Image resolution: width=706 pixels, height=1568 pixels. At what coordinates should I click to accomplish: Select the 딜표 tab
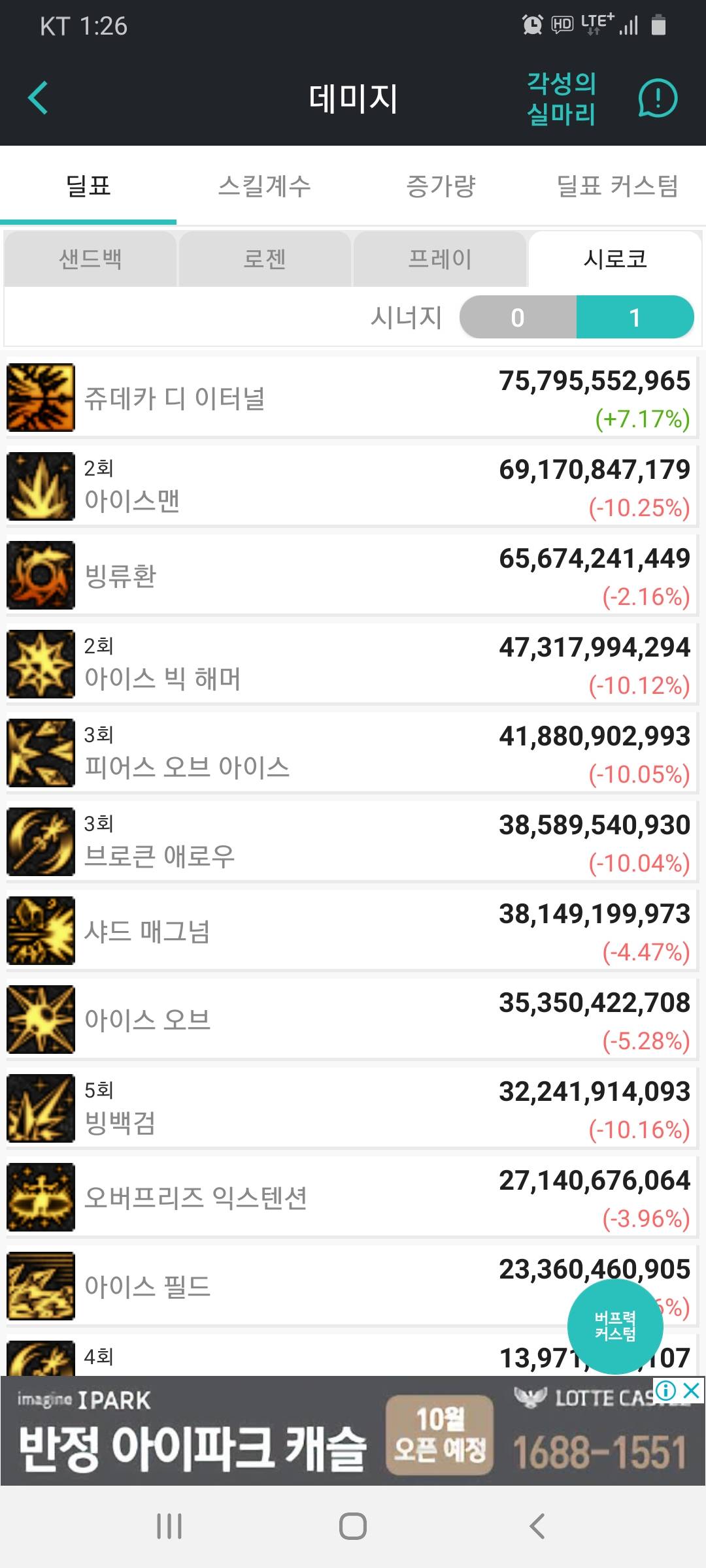(88, 186)
